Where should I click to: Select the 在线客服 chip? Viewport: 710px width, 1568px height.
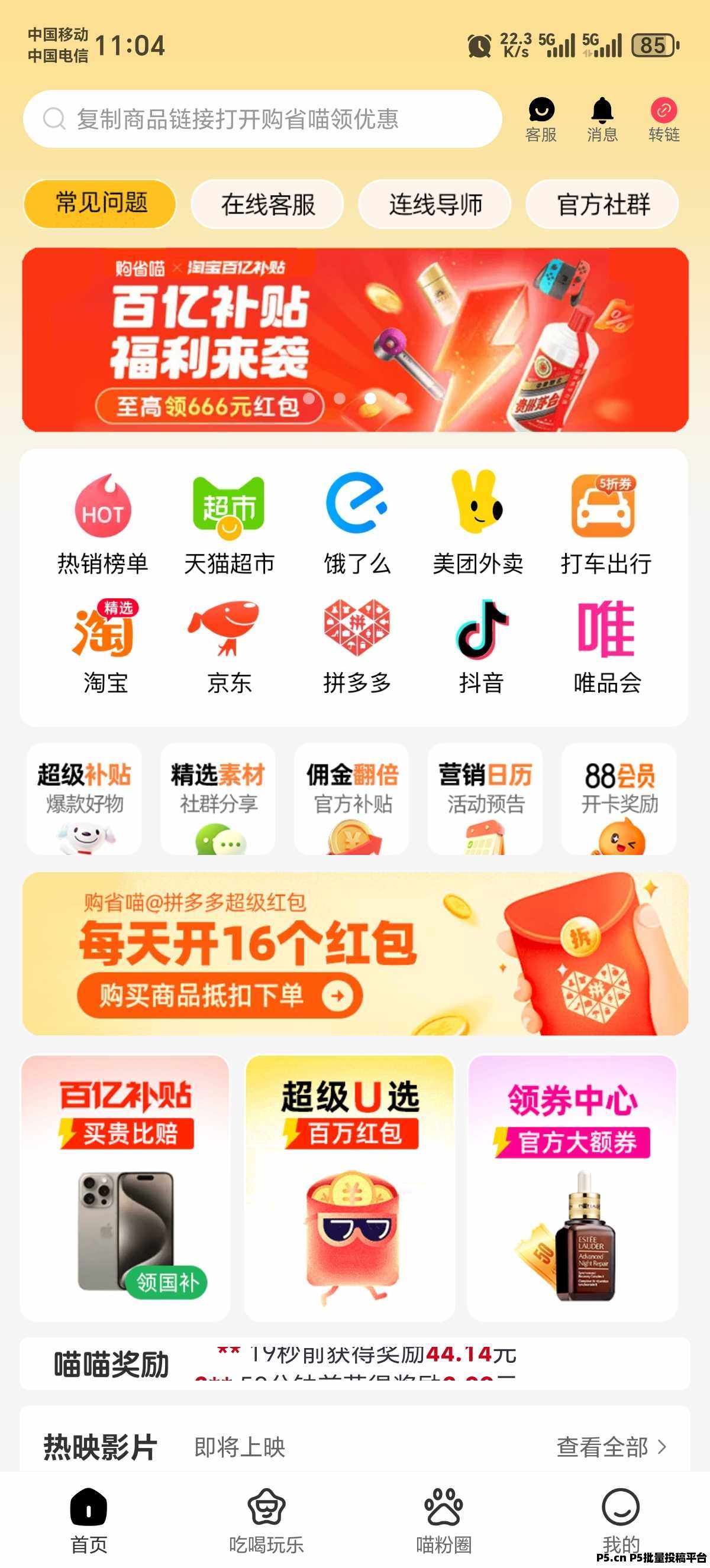pos(267,204)
